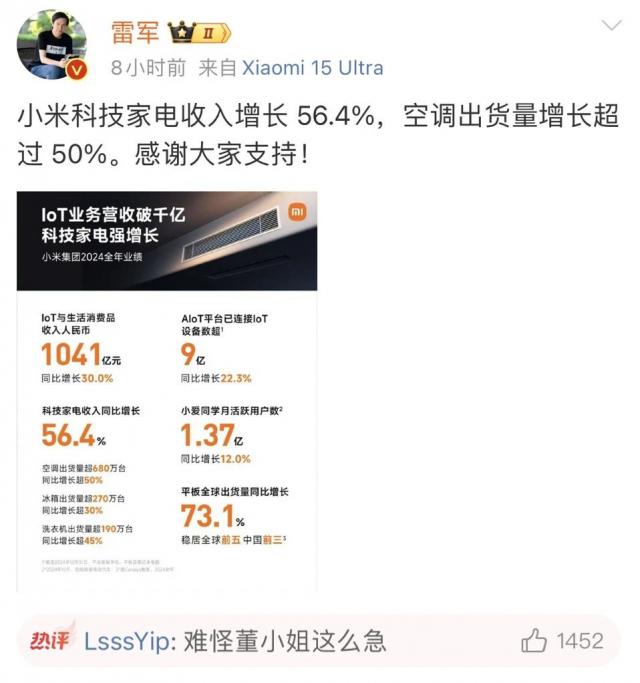Open the attached IoT results image
The image size is (640, 683).
[166, 390]
